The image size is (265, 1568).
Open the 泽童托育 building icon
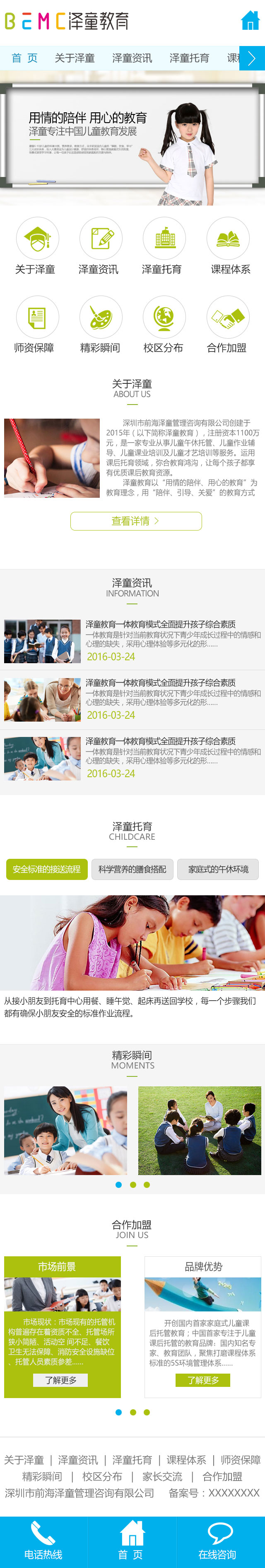click(x=164, y=238)
